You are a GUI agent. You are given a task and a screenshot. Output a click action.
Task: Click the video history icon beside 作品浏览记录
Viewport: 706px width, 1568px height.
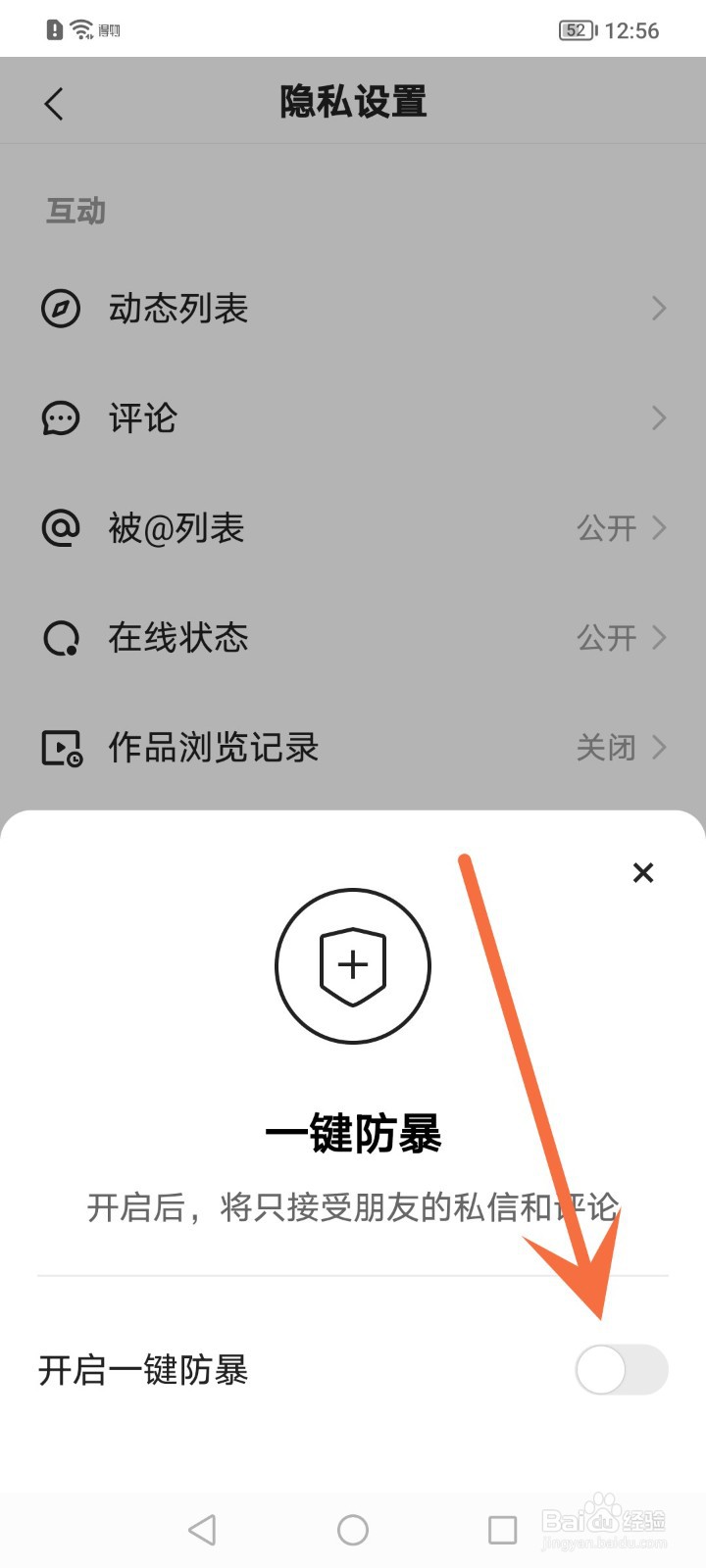(60, 748)
